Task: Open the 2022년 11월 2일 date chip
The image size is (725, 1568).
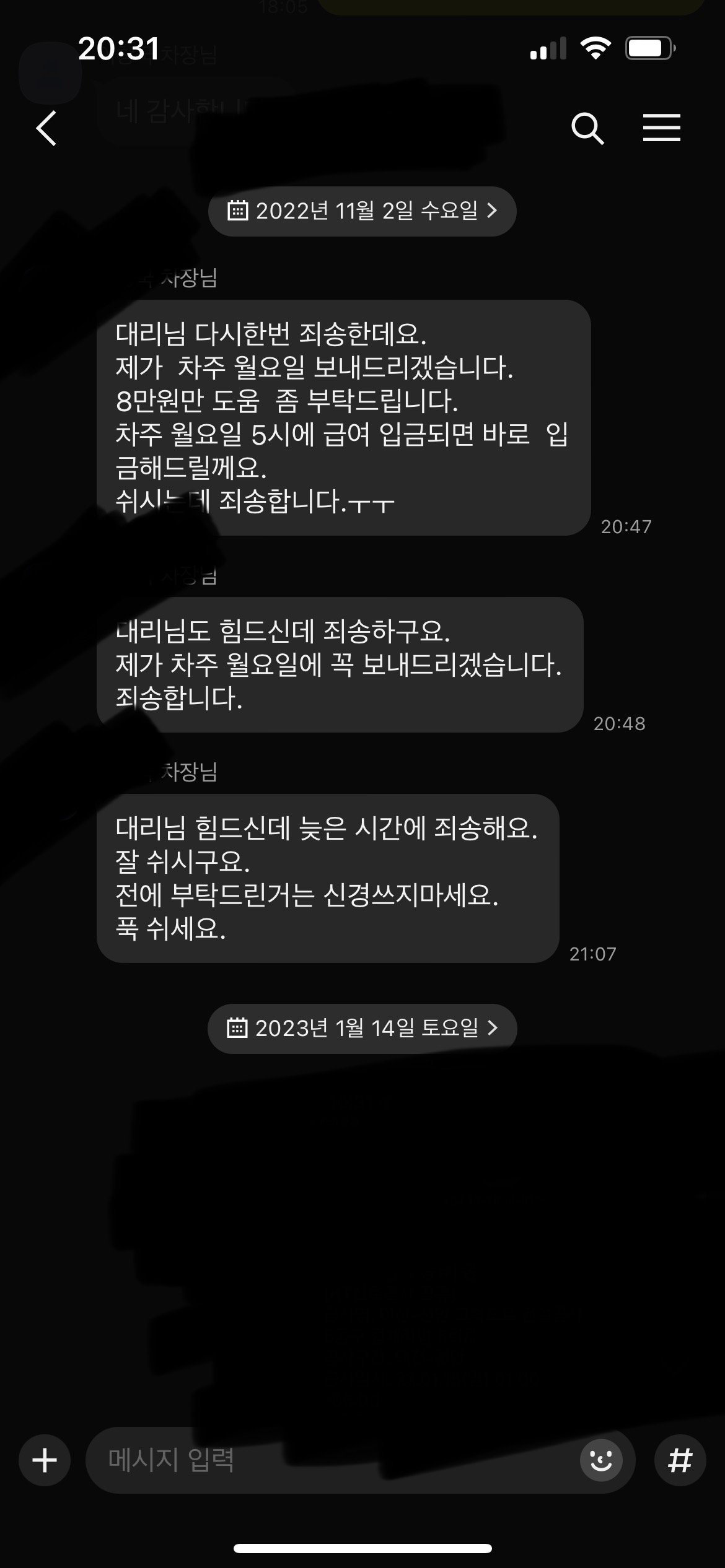Action: 362,211
